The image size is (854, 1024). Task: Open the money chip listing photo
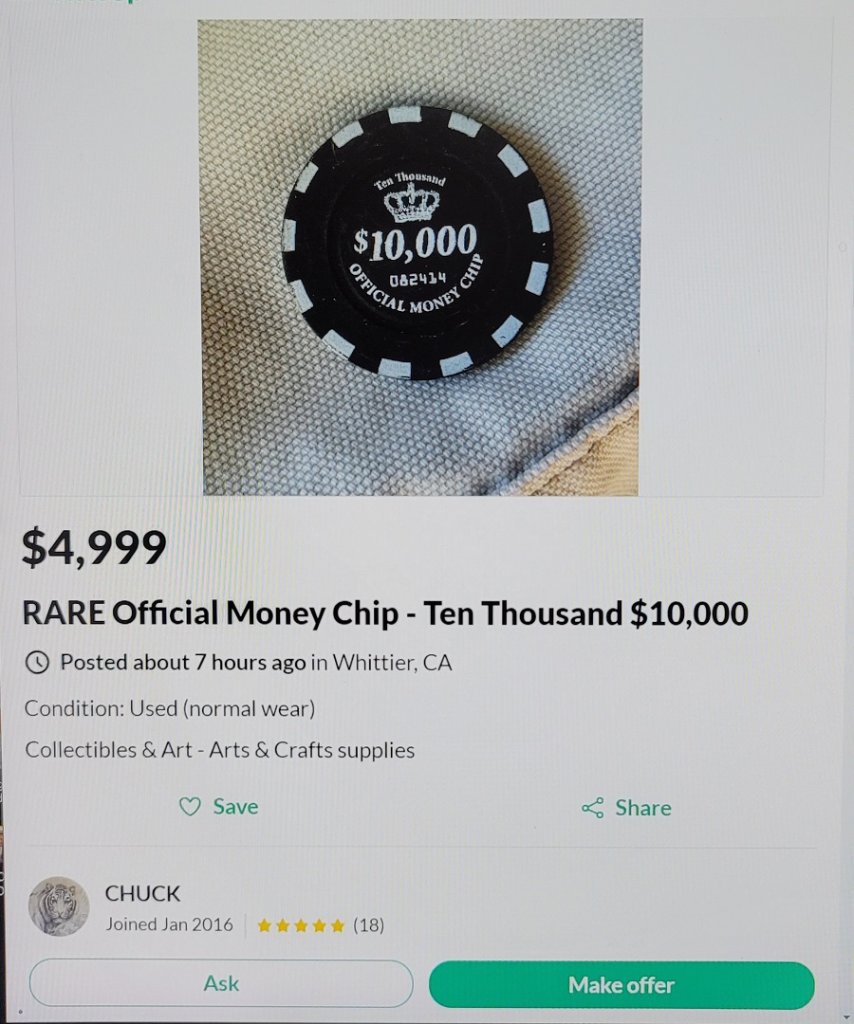pos(420,257)
